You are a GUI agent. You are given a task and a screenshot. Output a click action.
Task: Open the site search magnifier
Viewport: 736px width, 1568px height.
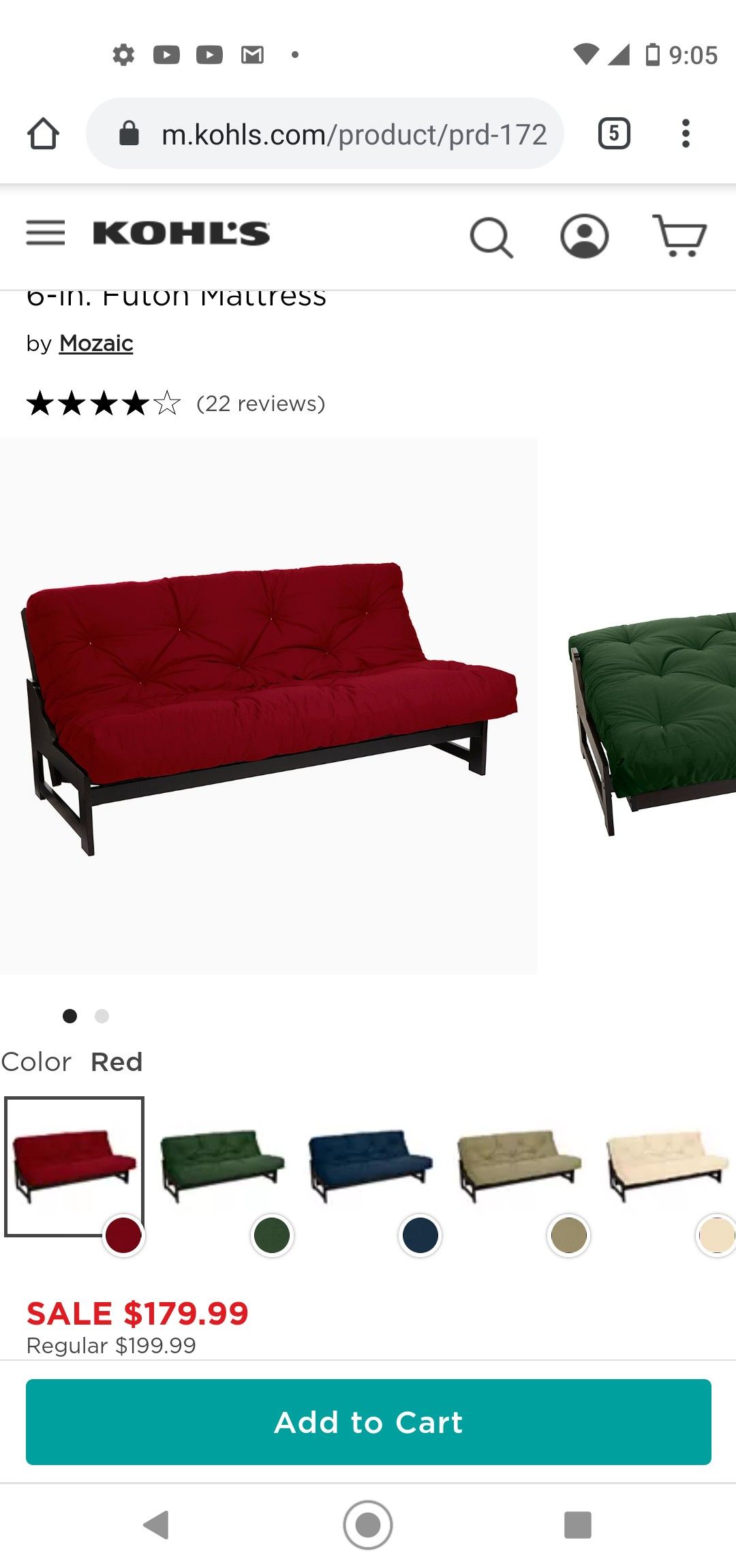(x=491, y=237)
